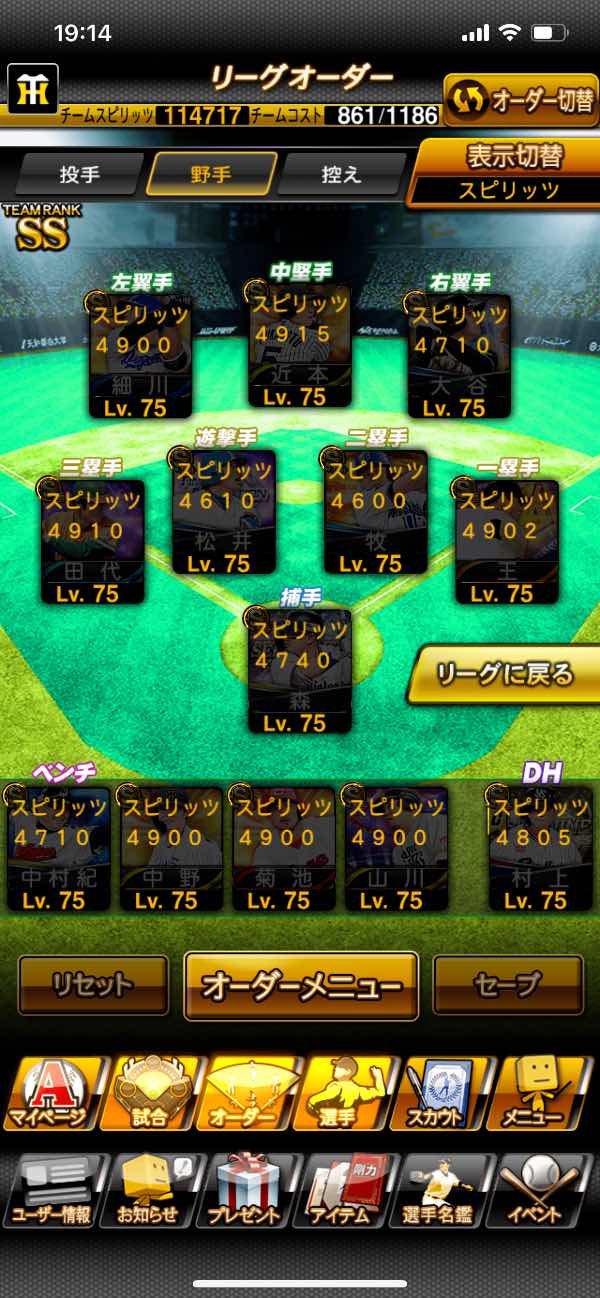Viewport: 600px width, 1298px height.
Task: Switch to the 投手 tab
Action: pyautogui.click(x=80, y=174)
